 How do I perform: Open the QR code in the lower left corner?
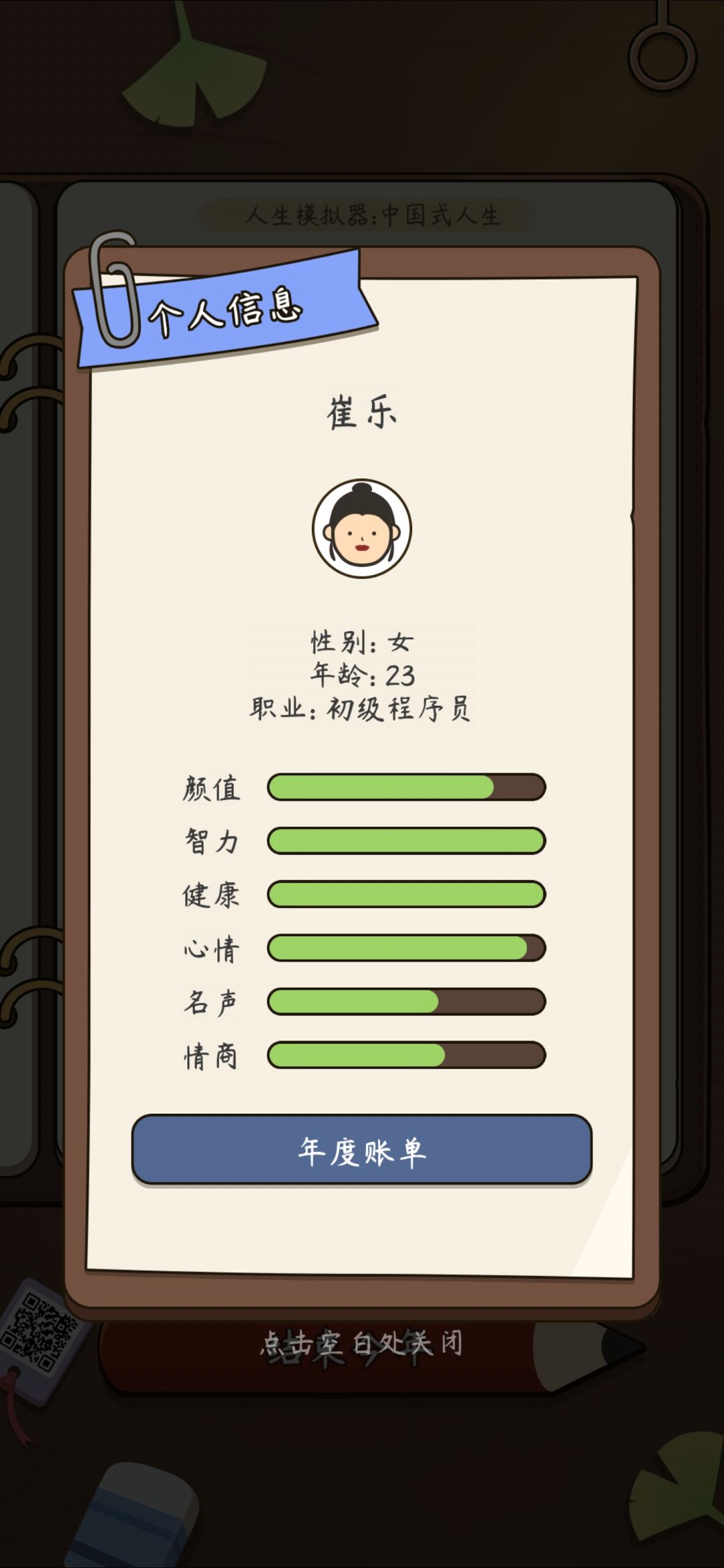(40, 1333)
